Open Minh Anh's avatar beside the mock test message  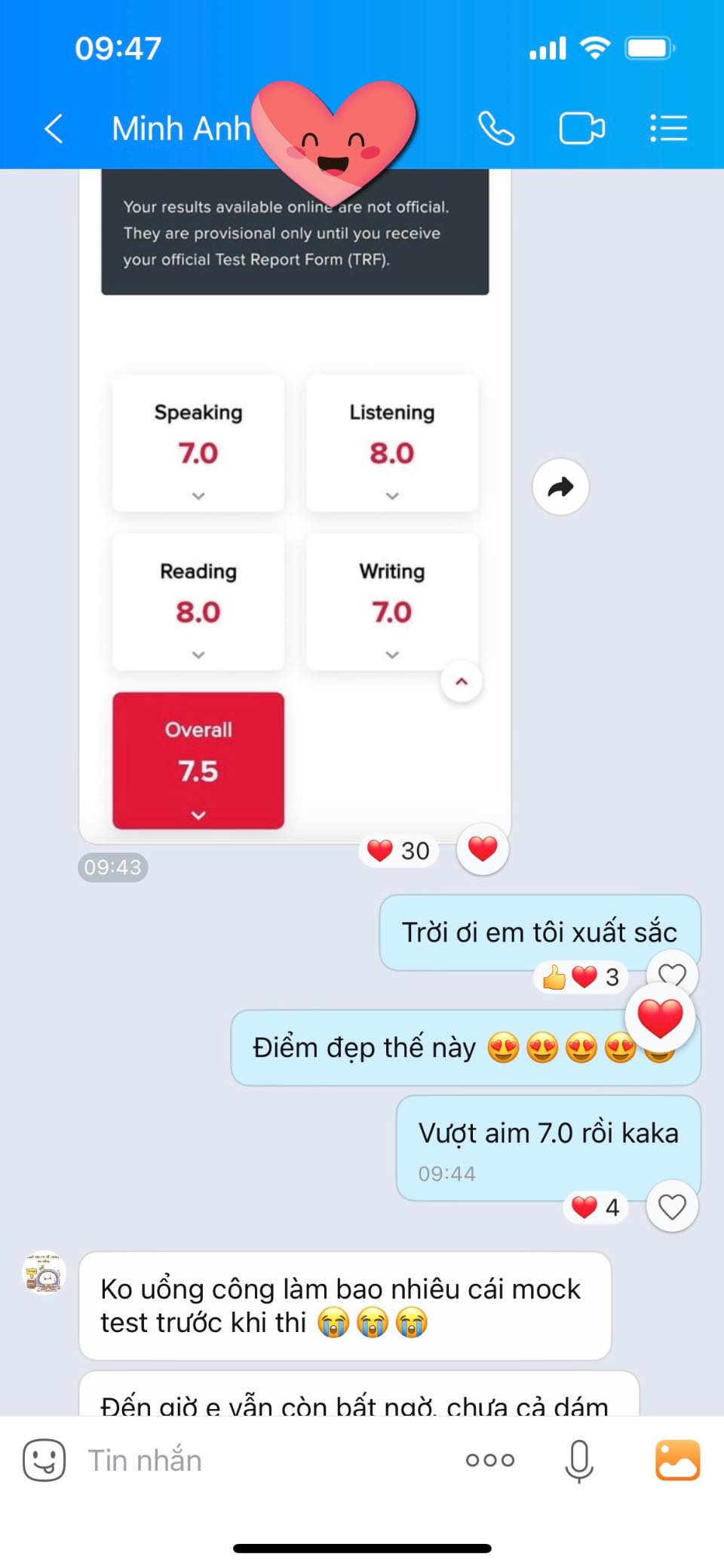tap(44, 1274)
